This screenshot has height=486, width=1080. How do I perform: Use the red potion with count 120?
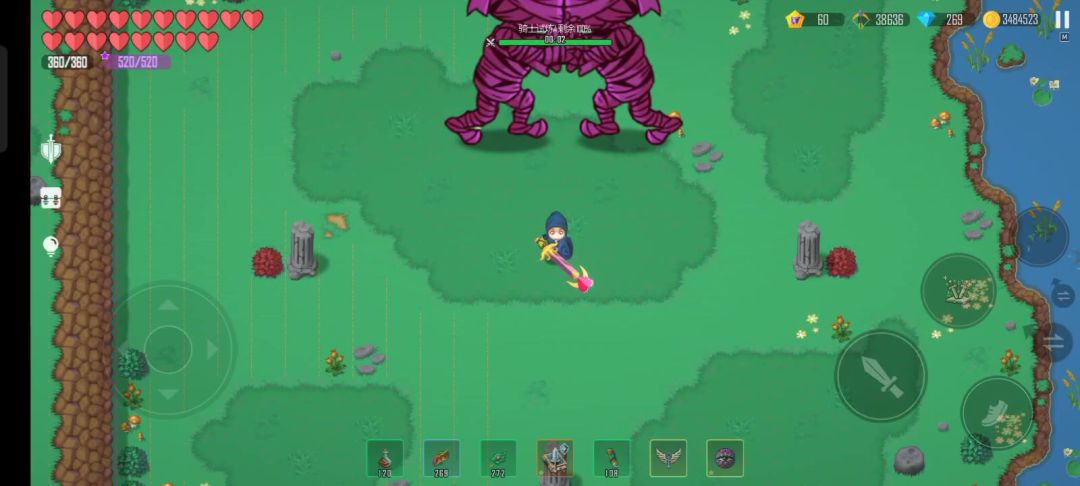click(385, 458)
